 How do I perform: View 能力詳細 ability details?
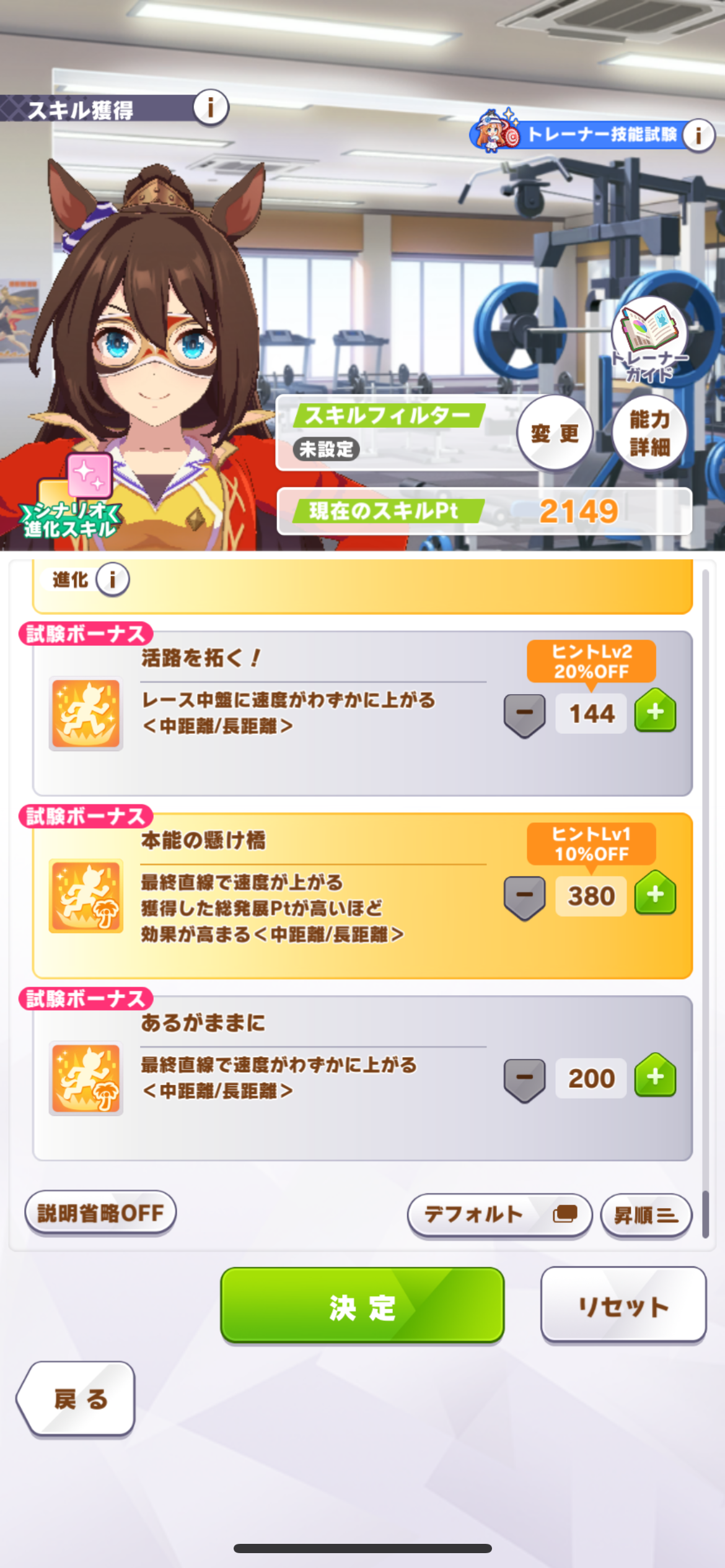(x=649, y=433)
